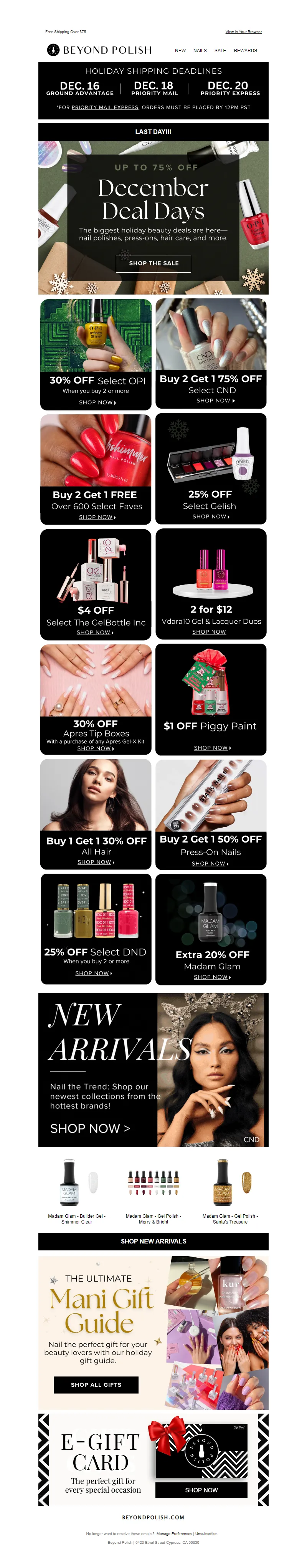This screenshot has width=307, height=1568.
Task: Visit the REWARDS link
Action: 245,51
